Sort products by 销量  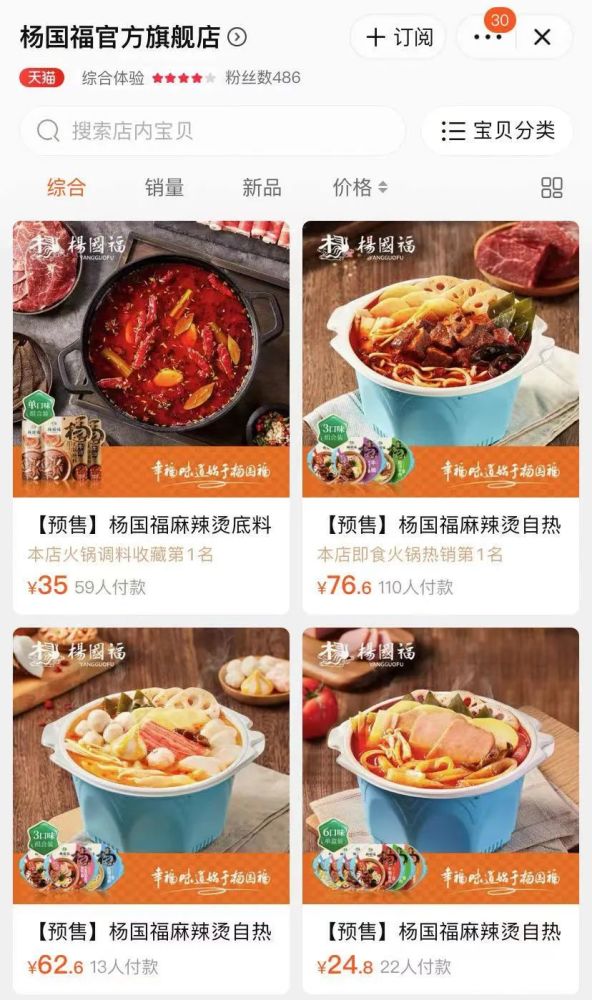coord(164,188)
